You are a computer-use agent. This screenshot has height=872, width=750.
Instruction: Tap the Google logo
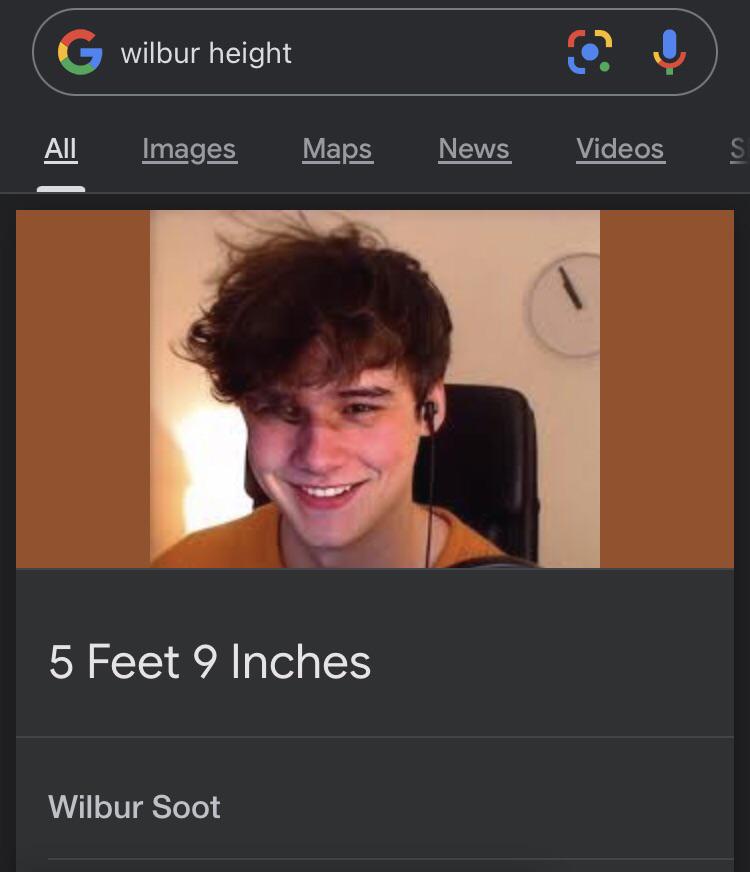tap(80, 52)
